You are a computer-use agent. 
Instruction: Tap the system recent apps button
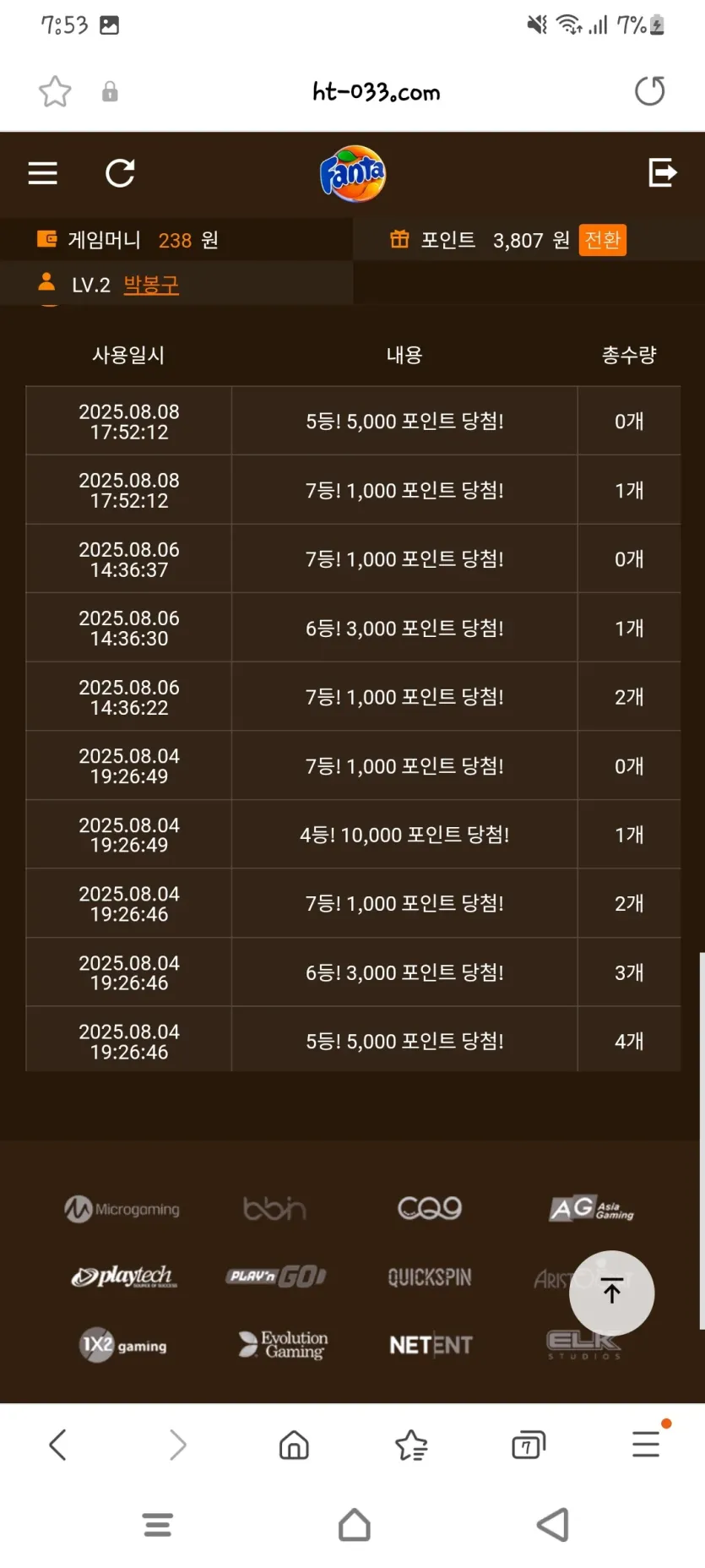click(158, 1525)
